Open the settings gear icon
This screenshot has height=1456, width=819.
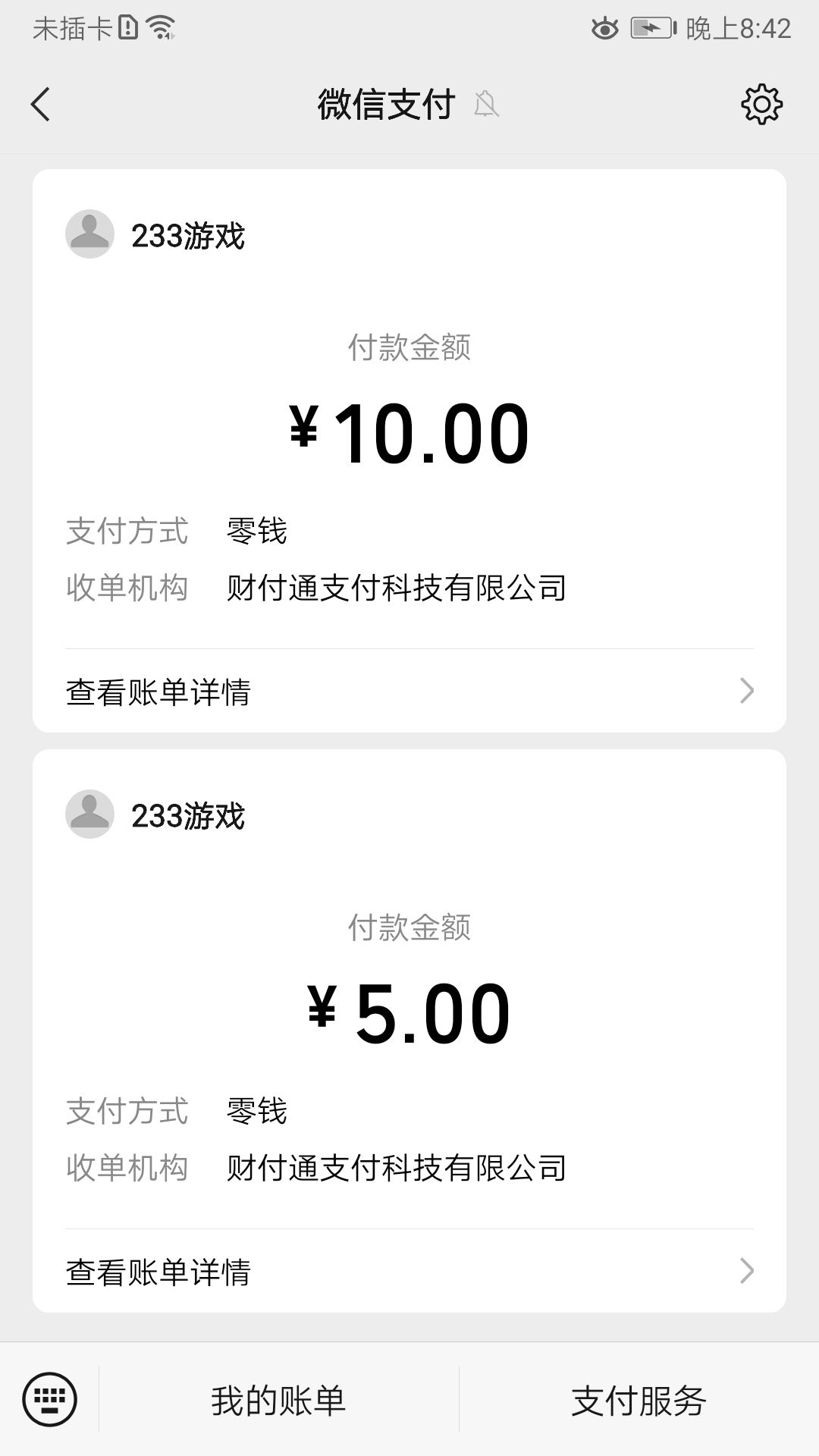point(761,105)
